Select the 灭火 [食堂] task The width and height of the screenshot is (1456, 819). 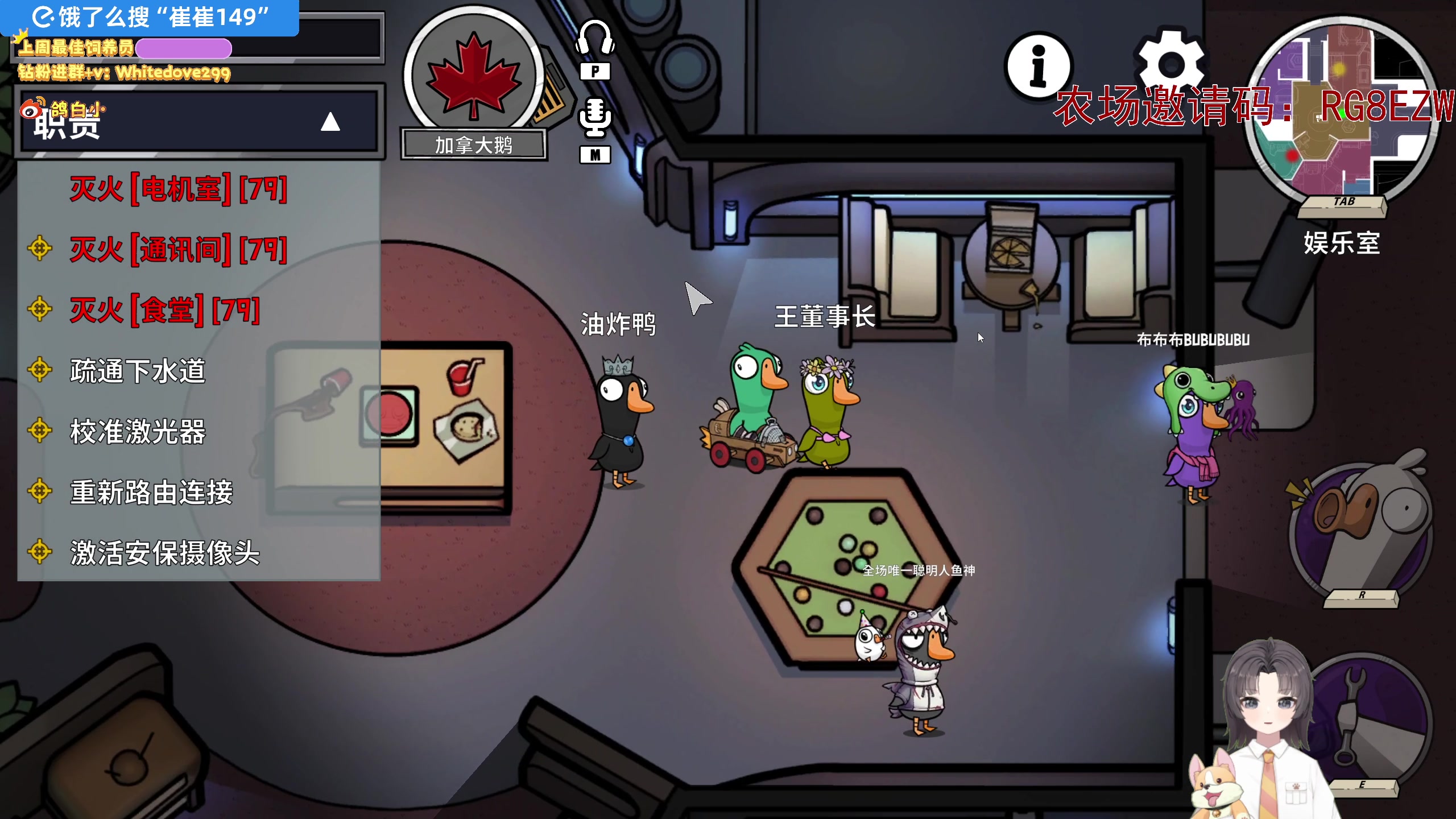(164, 310)
